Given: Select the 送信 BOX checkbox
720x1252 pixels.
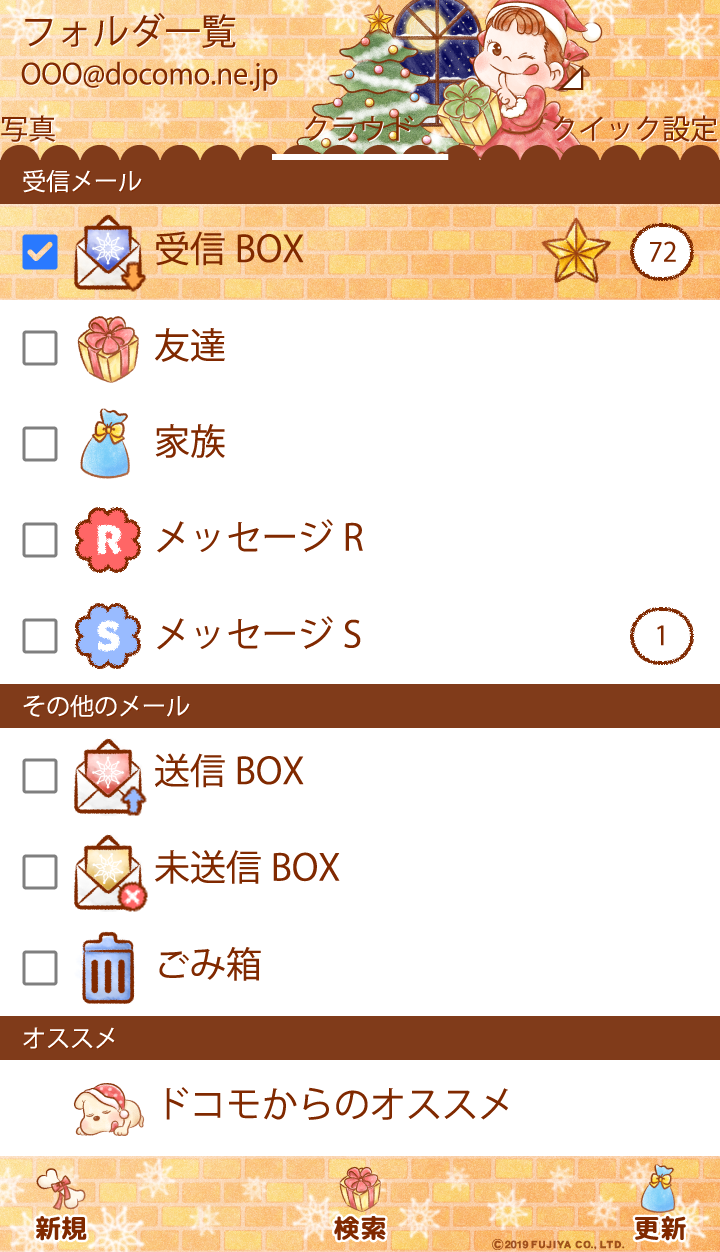Looking at the screenshot, I should [40, 775].
